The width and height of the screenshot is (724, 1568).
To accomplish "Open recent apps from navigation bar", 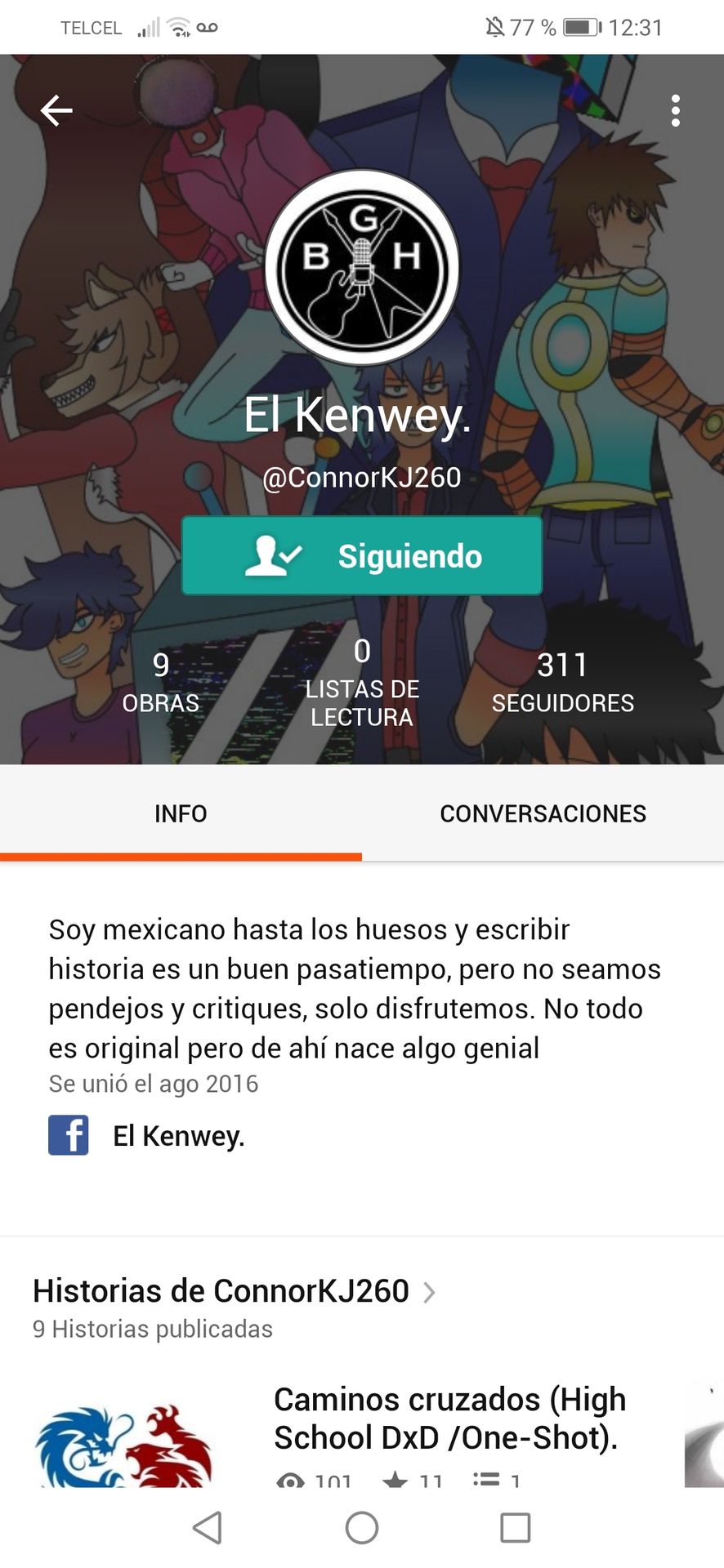I will [x=515, y=1527].
